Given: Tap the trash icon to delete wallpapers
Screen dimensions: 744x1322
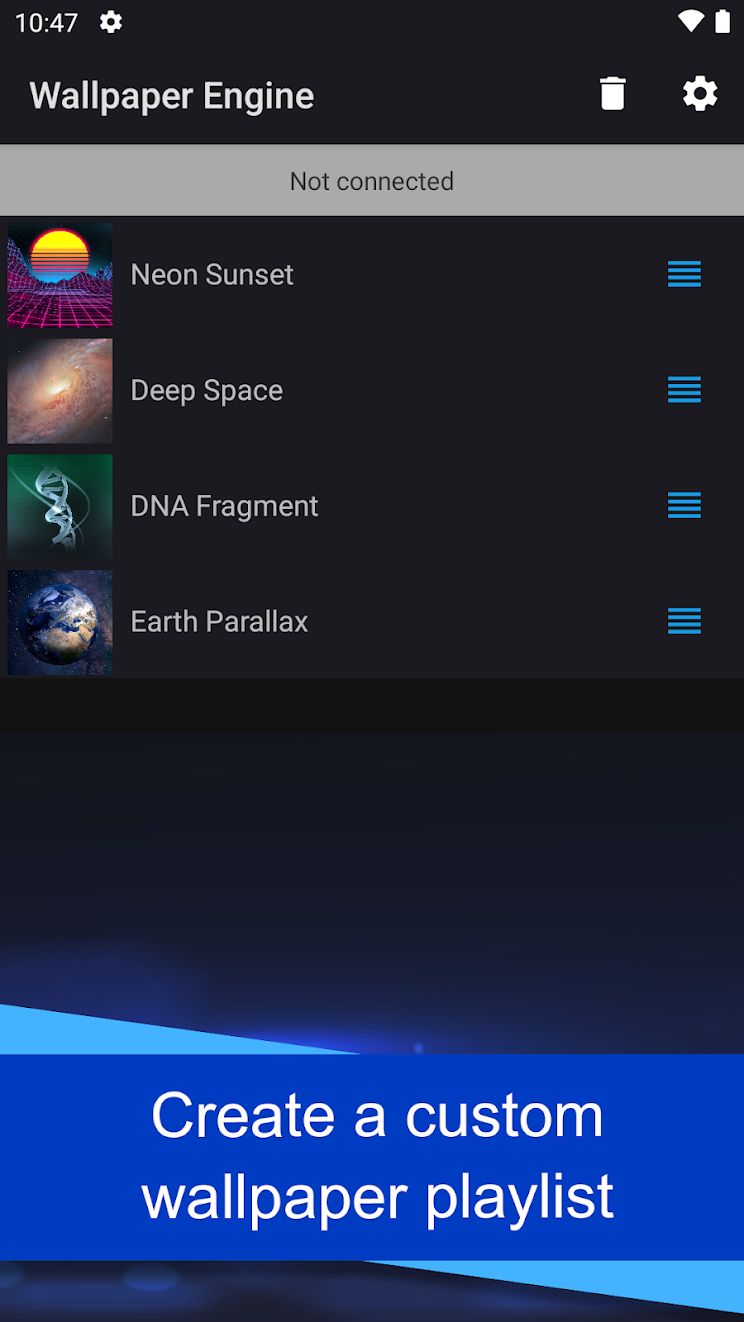Looking at the screenshot, I should pyautogui.click(x=612, y=94).
